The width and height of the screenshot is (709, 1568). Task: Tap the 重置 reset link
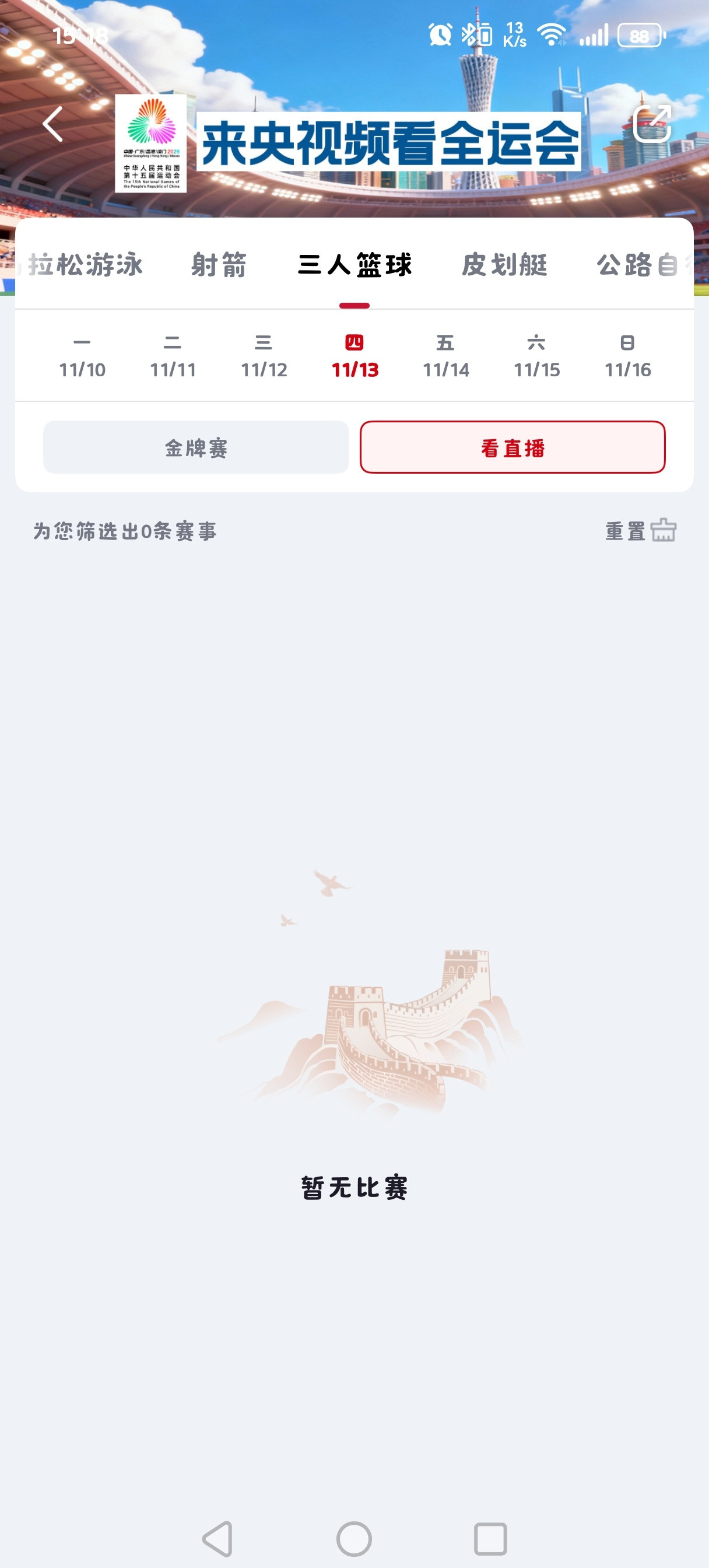[x=625, y=531]
